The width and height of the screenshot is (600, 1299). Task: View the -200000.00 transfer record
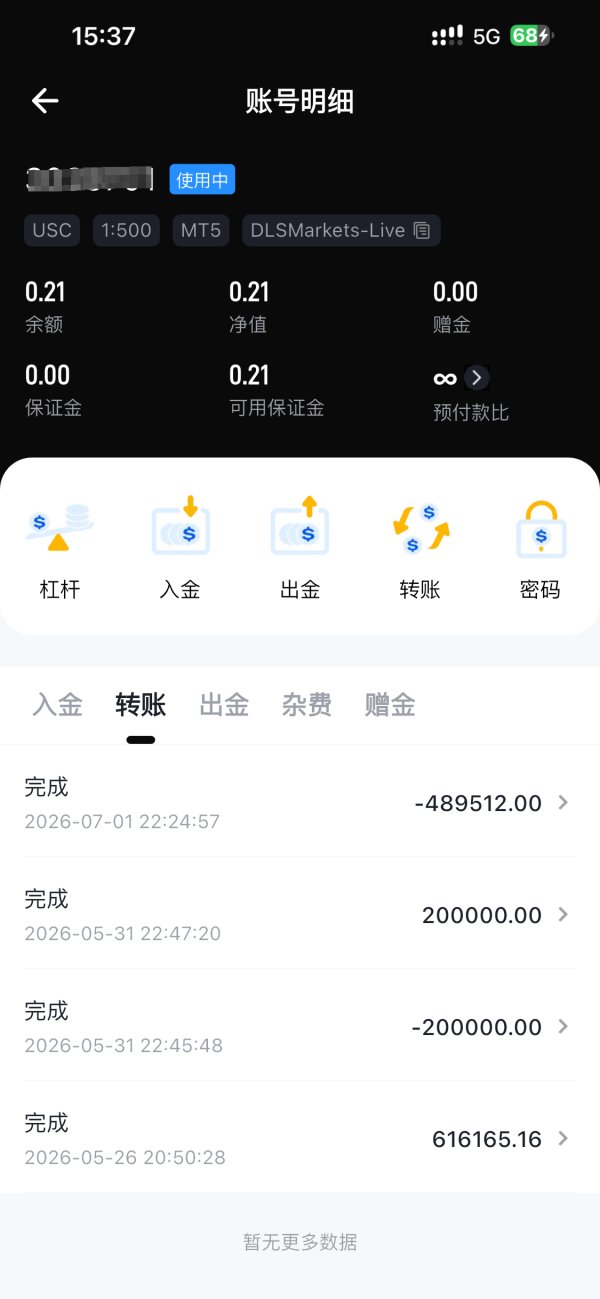[300, 1026]
